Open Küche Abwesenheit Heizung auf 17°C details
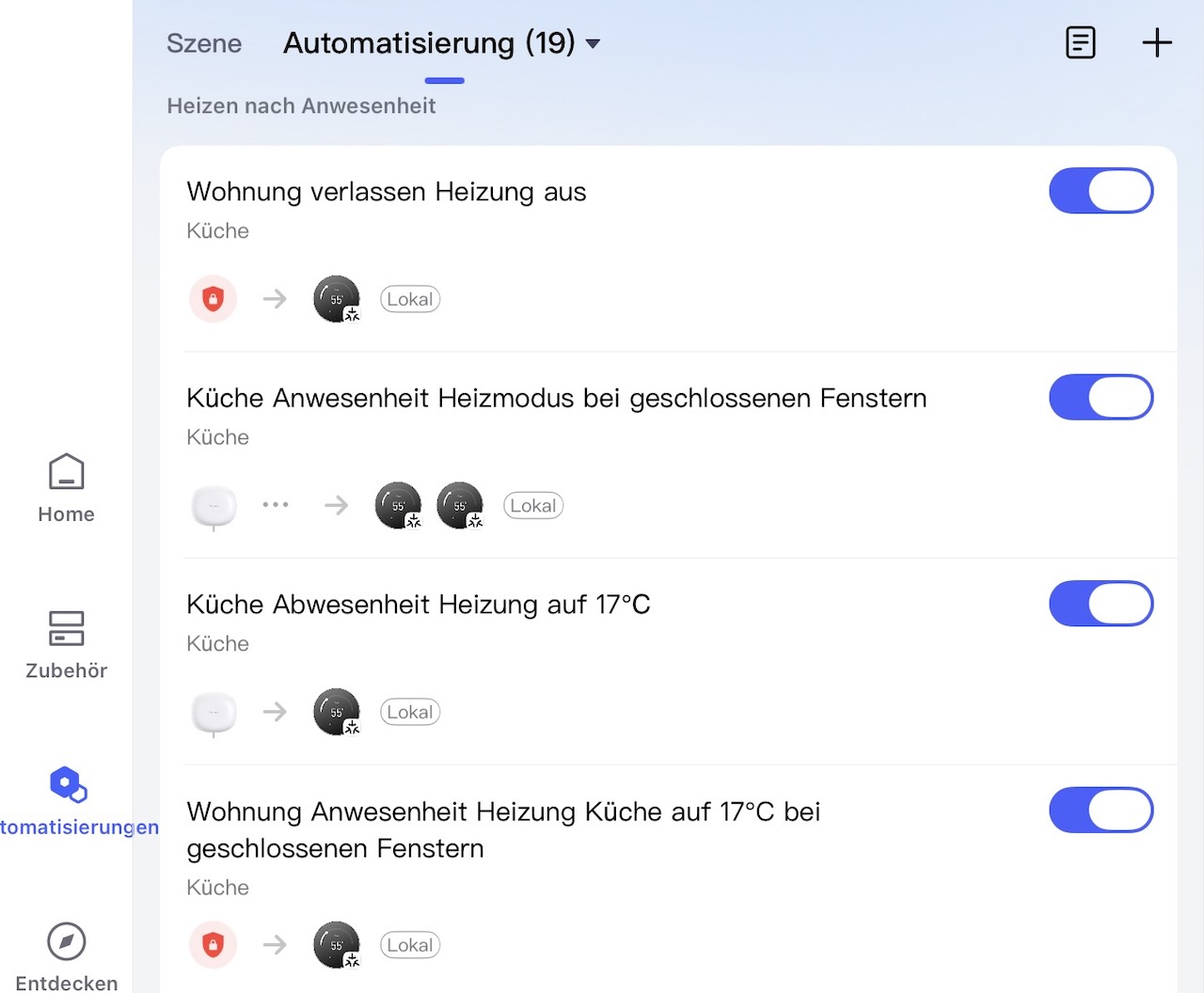The height and width of the screenshot is (993, 1204). tap(418, 605)
